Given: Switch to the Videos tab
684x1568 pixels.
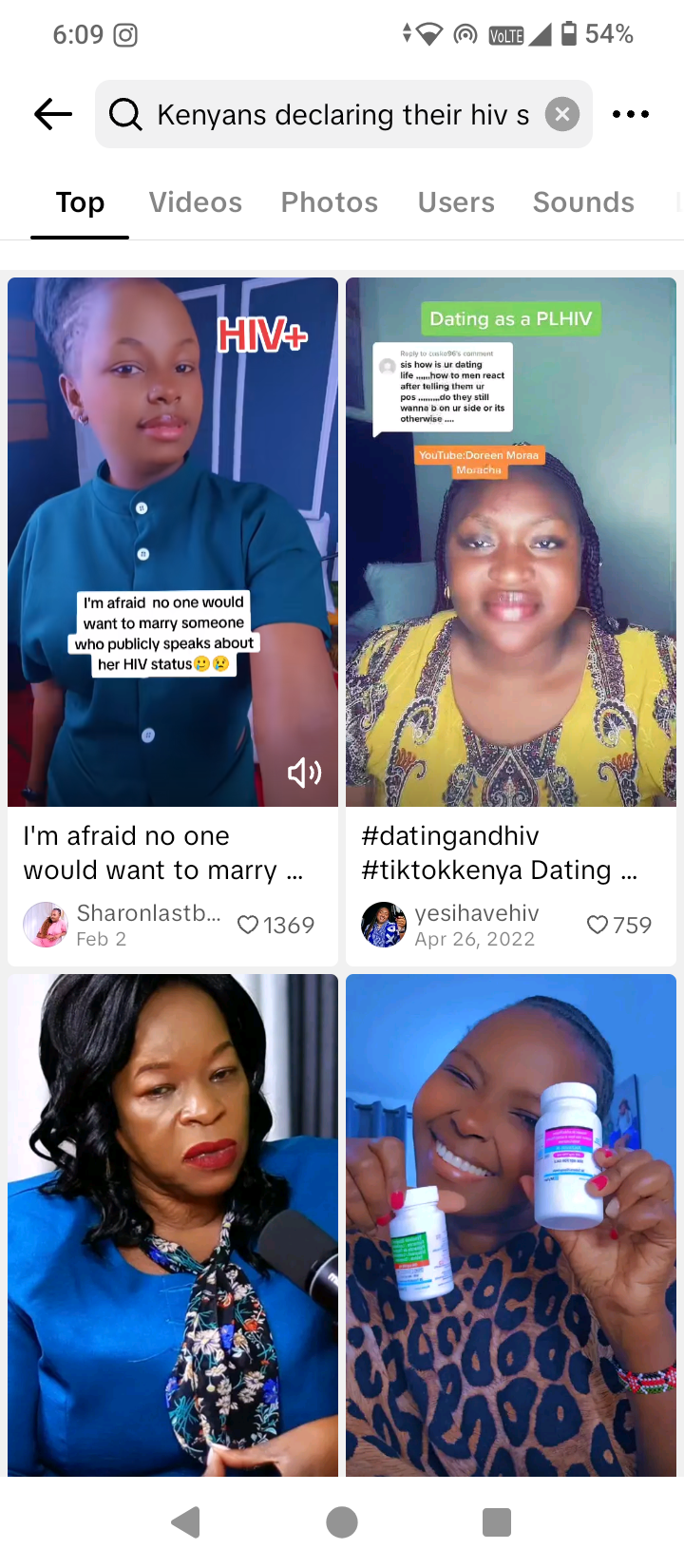Looking at the screenshot, I should click(x=195, y=202).
